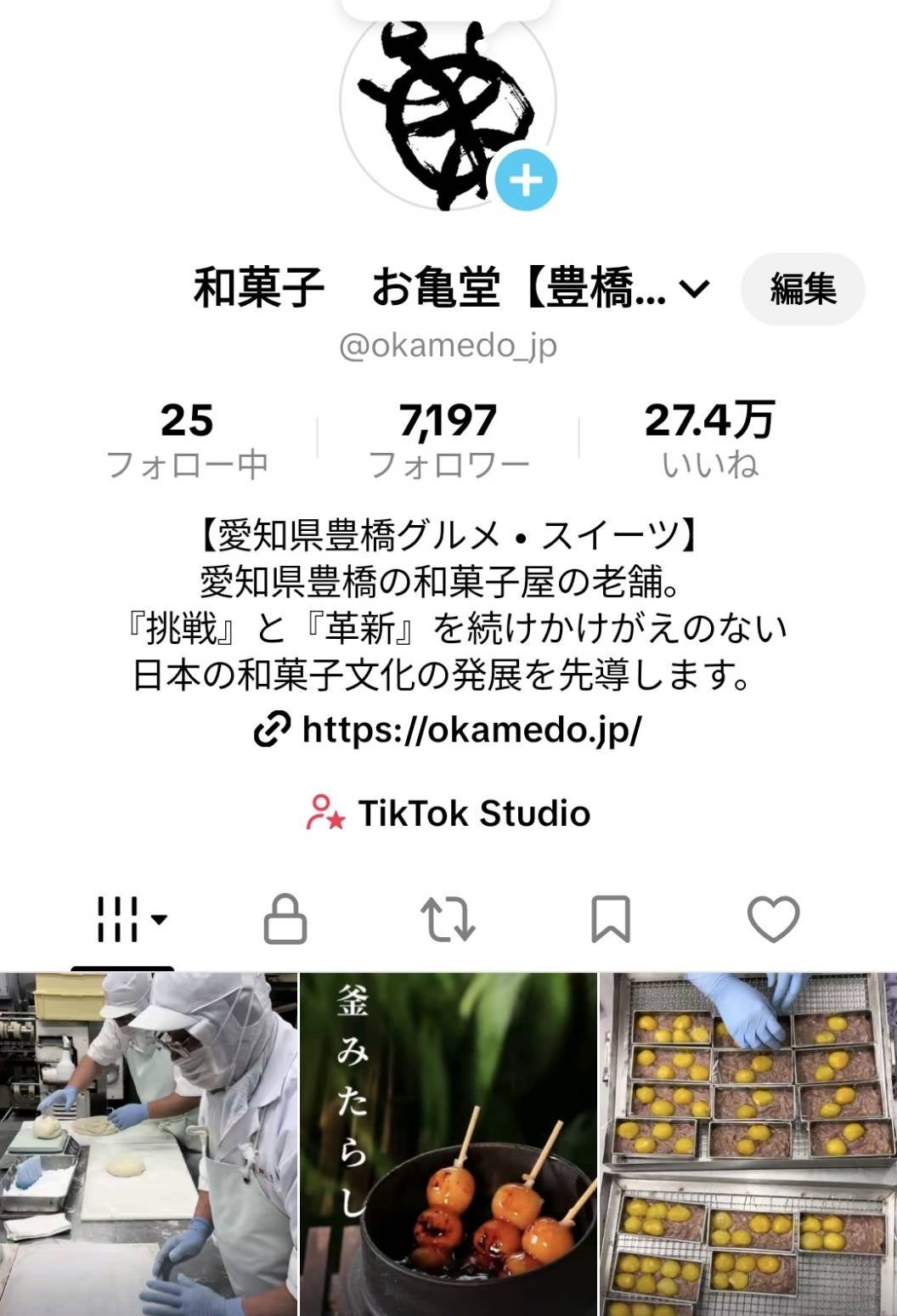Image resolution: width=897 pixels, height=1316 pixels.
Task: Switch to the saved bookmarks tab
Action: 611,919
